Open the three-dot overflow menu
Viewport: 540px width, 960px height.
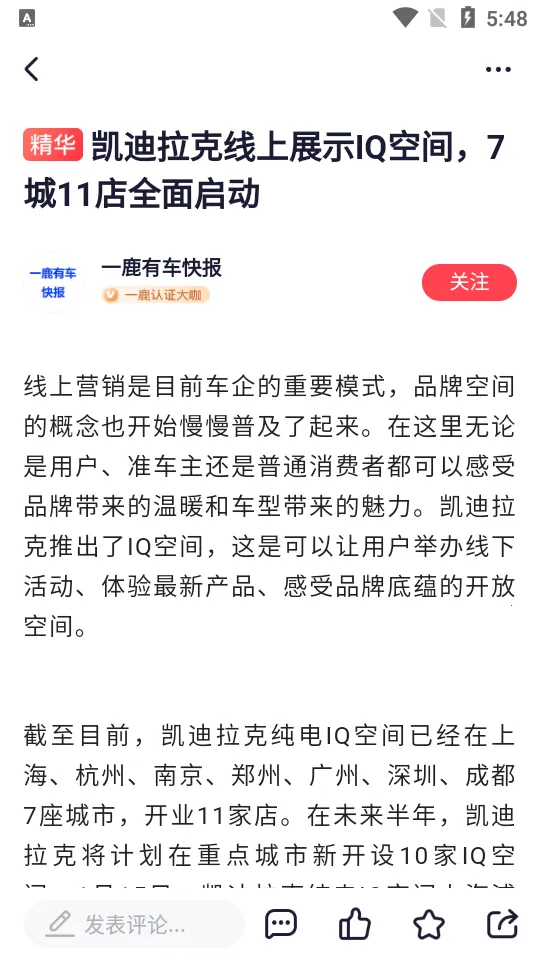pyautogui.click(x=498, y=69)
